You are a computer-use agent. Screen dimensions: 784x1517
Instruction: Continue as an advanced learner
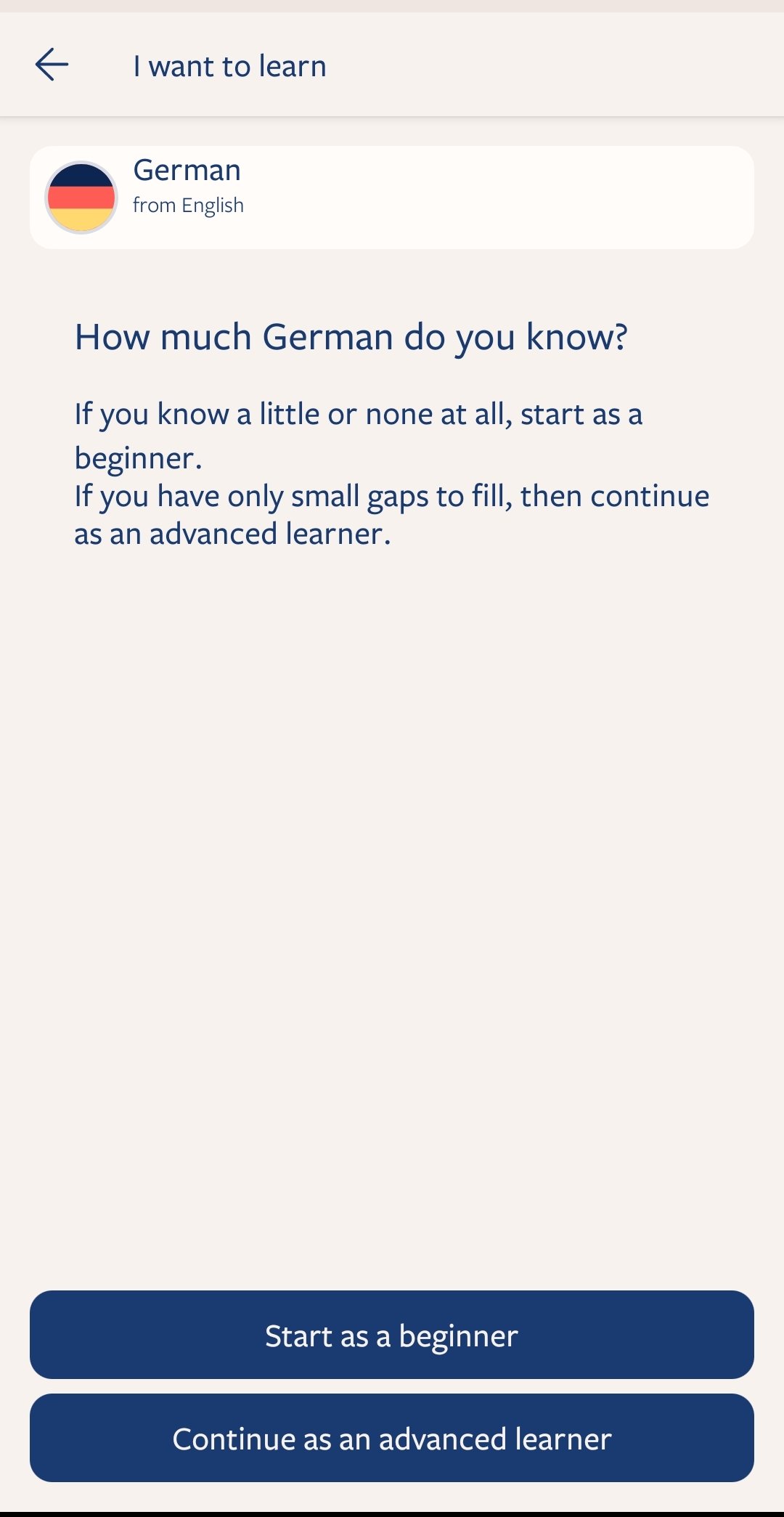[x=392, y=1438]
